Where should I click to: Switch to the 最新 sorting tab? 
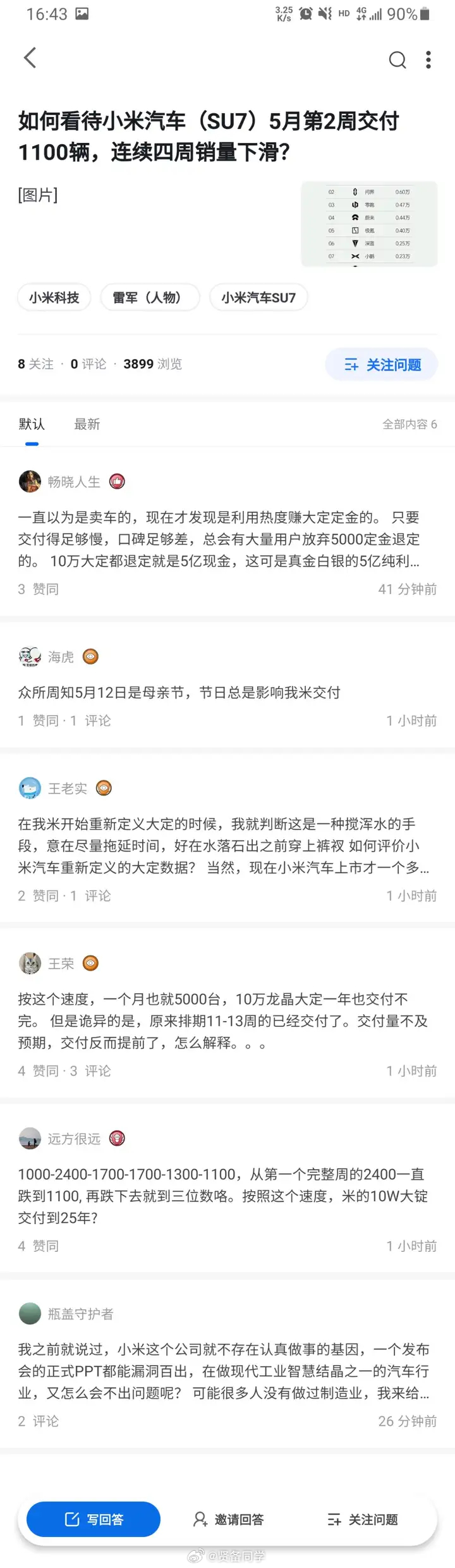(x=87, y=424)
